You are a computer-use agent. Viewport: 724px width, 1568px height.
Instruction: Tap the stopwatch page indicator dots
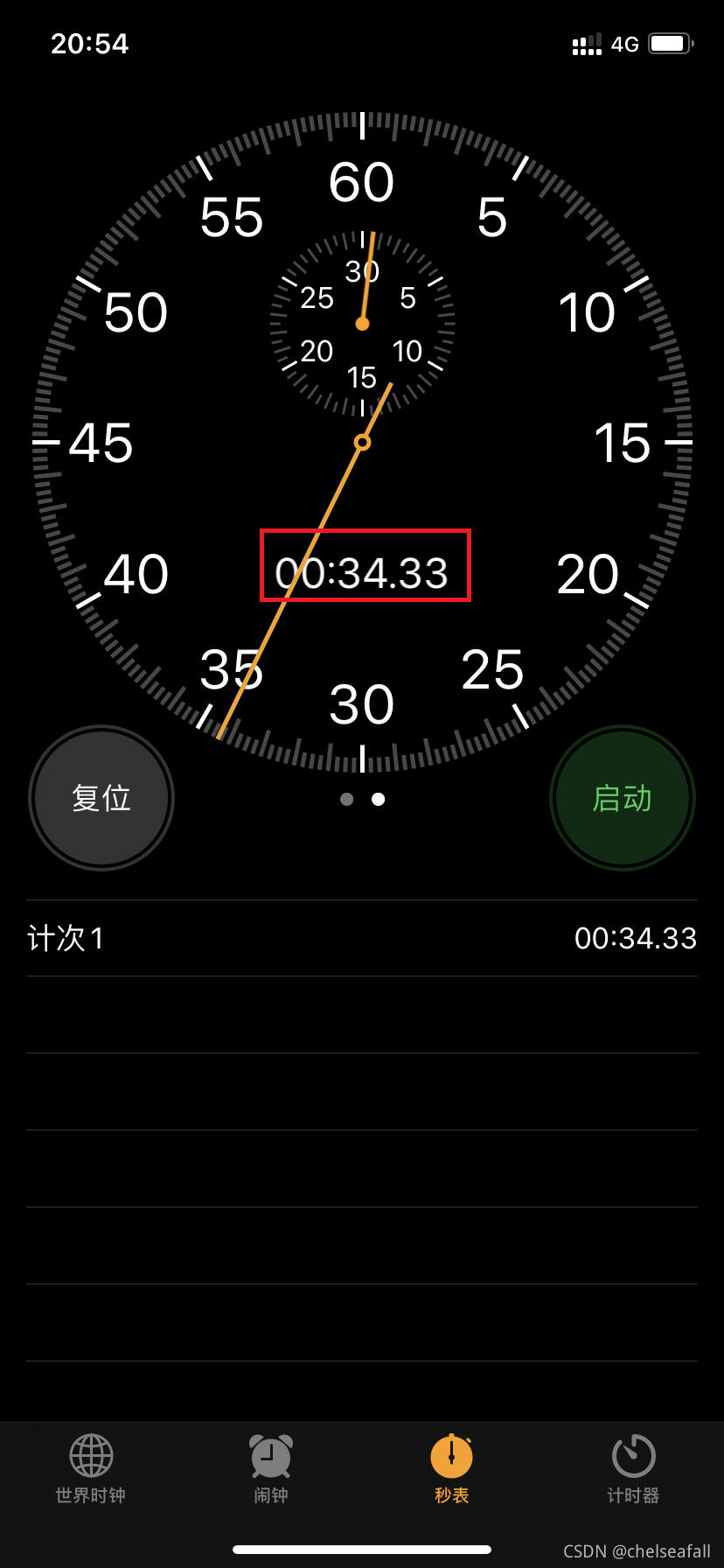pos(362,799)
